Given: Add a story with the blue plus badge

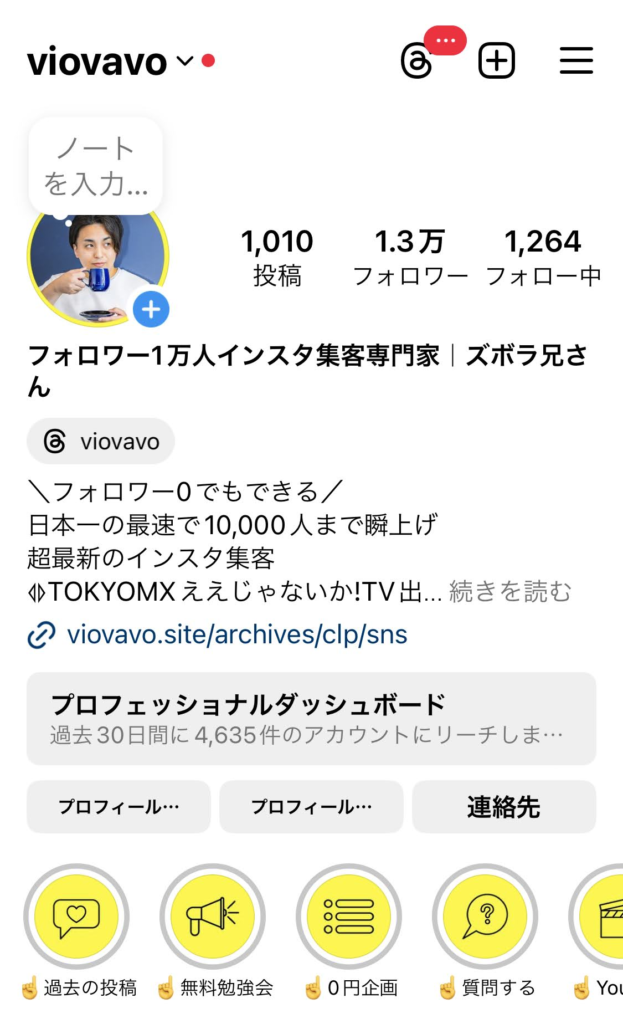Looking at the screenshot, I should (x=151, y=310).
